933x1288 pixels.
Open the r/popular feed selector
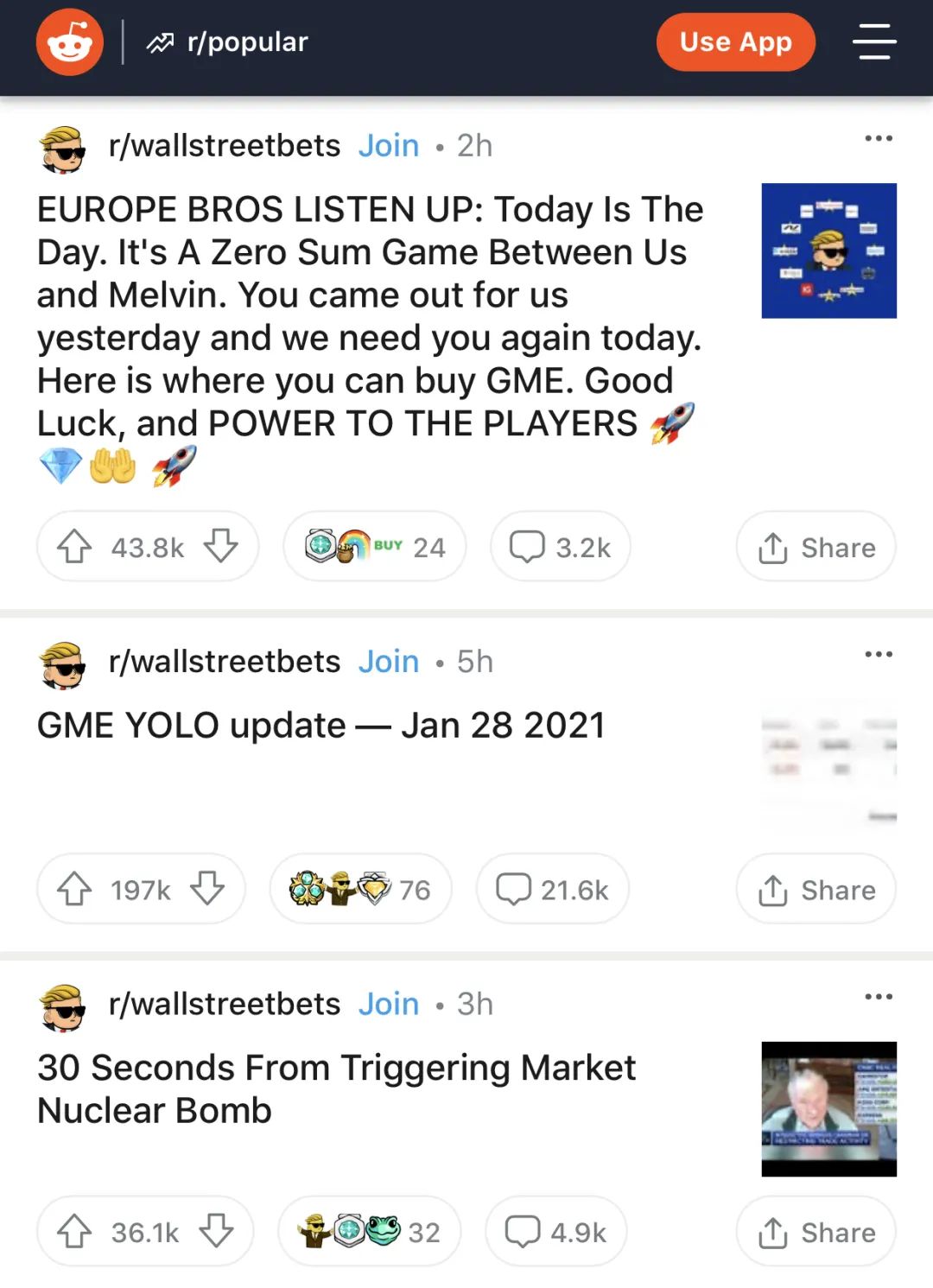pos(228,42)
